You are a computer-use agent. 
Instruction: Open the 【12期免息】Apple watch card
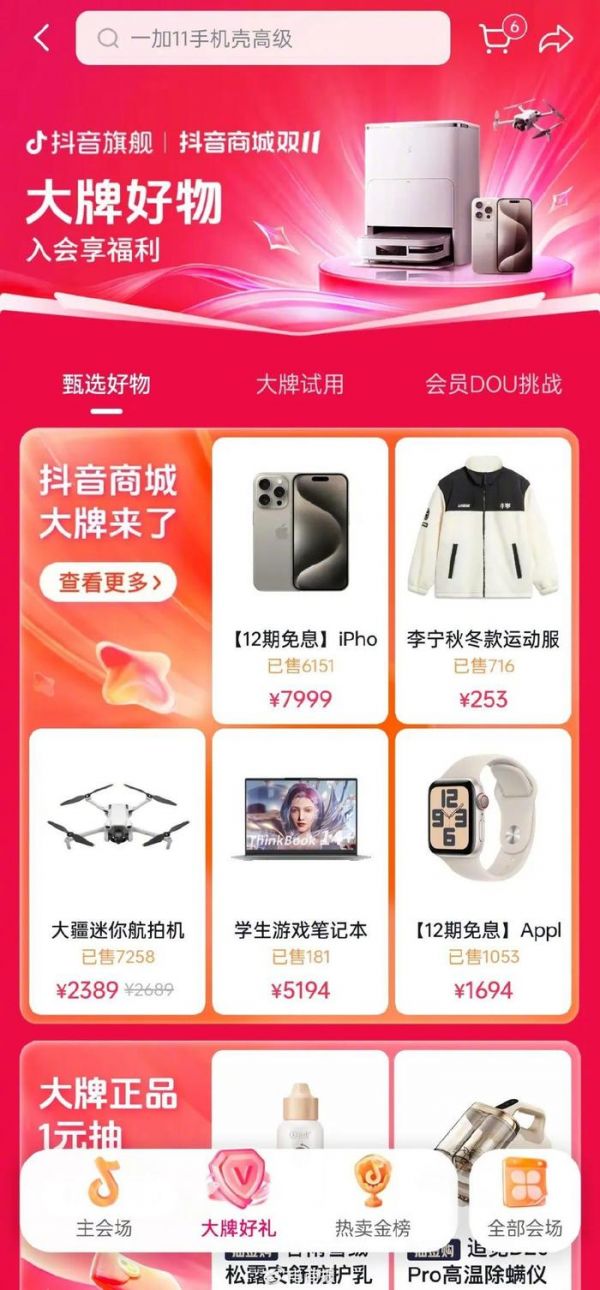point(483,870)
